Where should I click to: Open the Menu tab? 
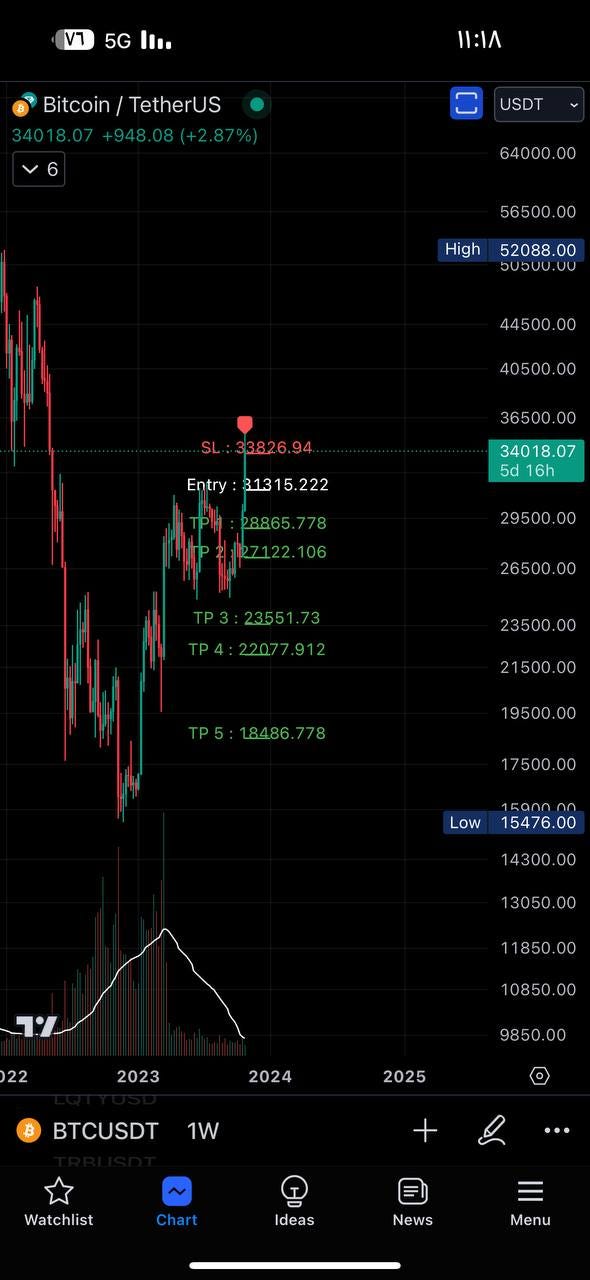(530, 1202)
